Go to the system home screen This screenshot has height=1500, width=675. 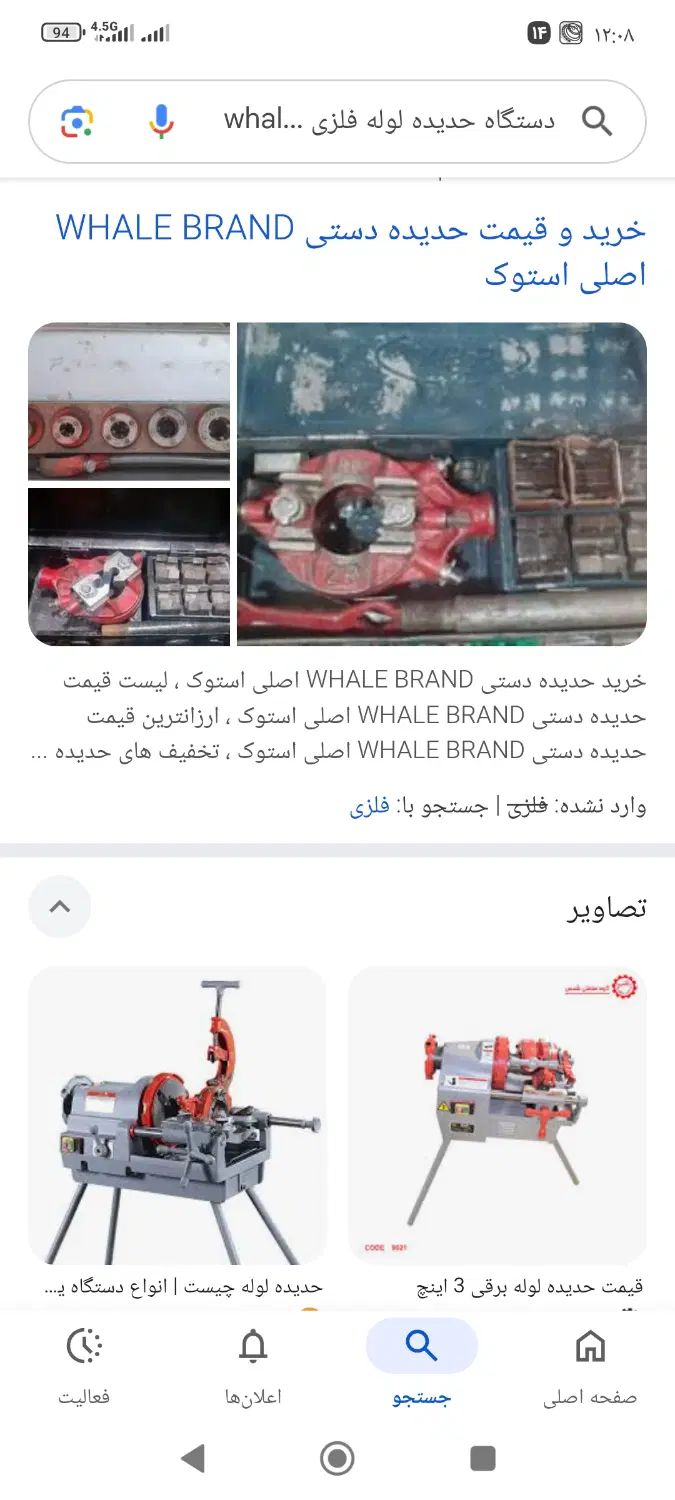tap(337, 1458)
